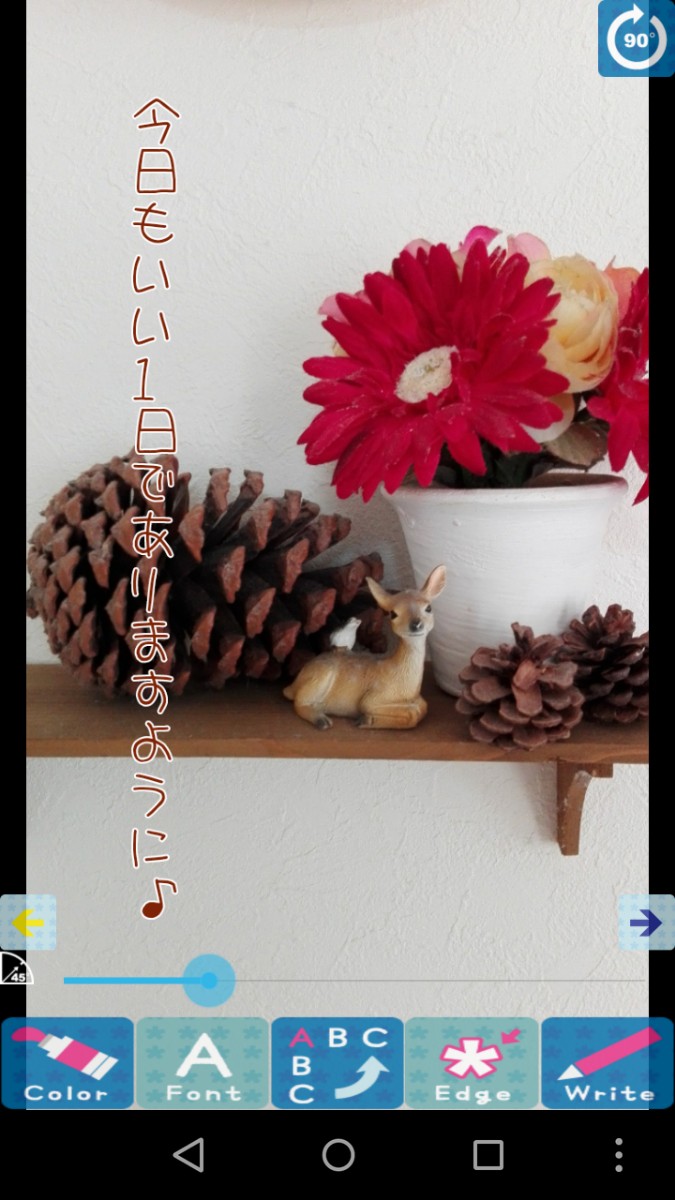Tap the blue right arrow
Viewport: 675px width, 1200px height.
[646, 922]
